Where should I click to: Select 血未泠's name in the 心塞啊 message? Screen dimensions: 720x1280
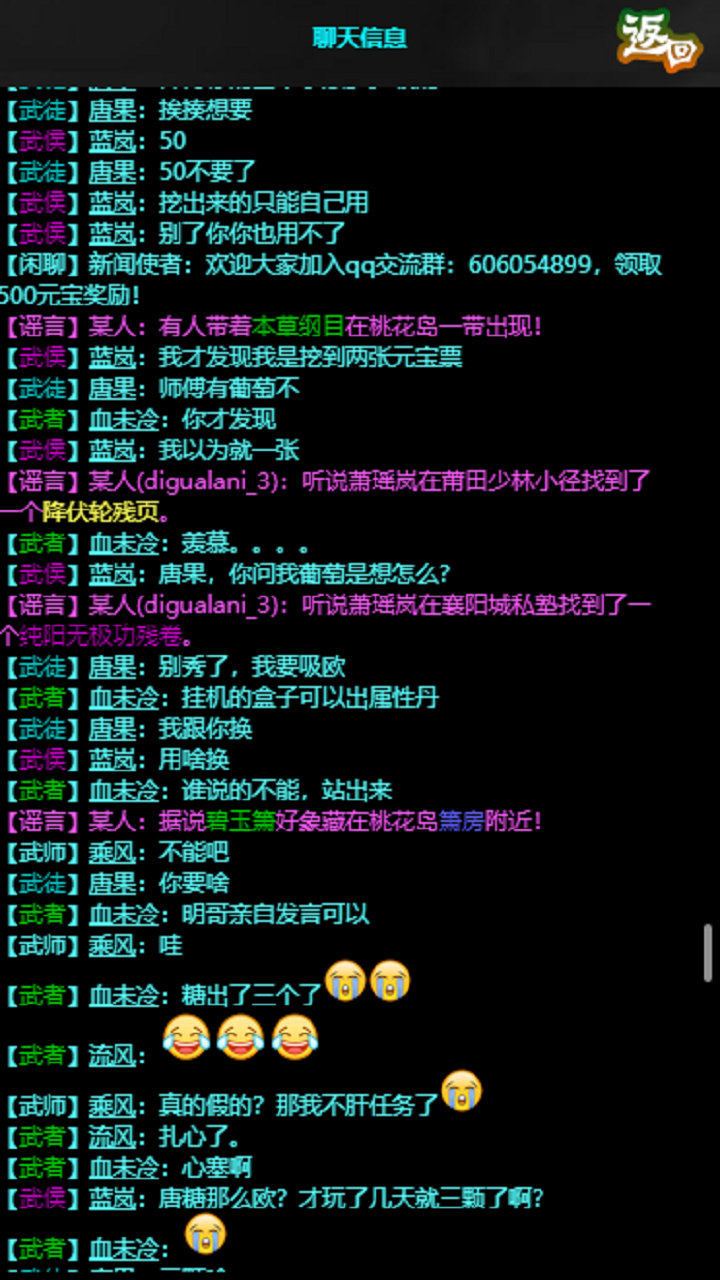[124, 1168]
